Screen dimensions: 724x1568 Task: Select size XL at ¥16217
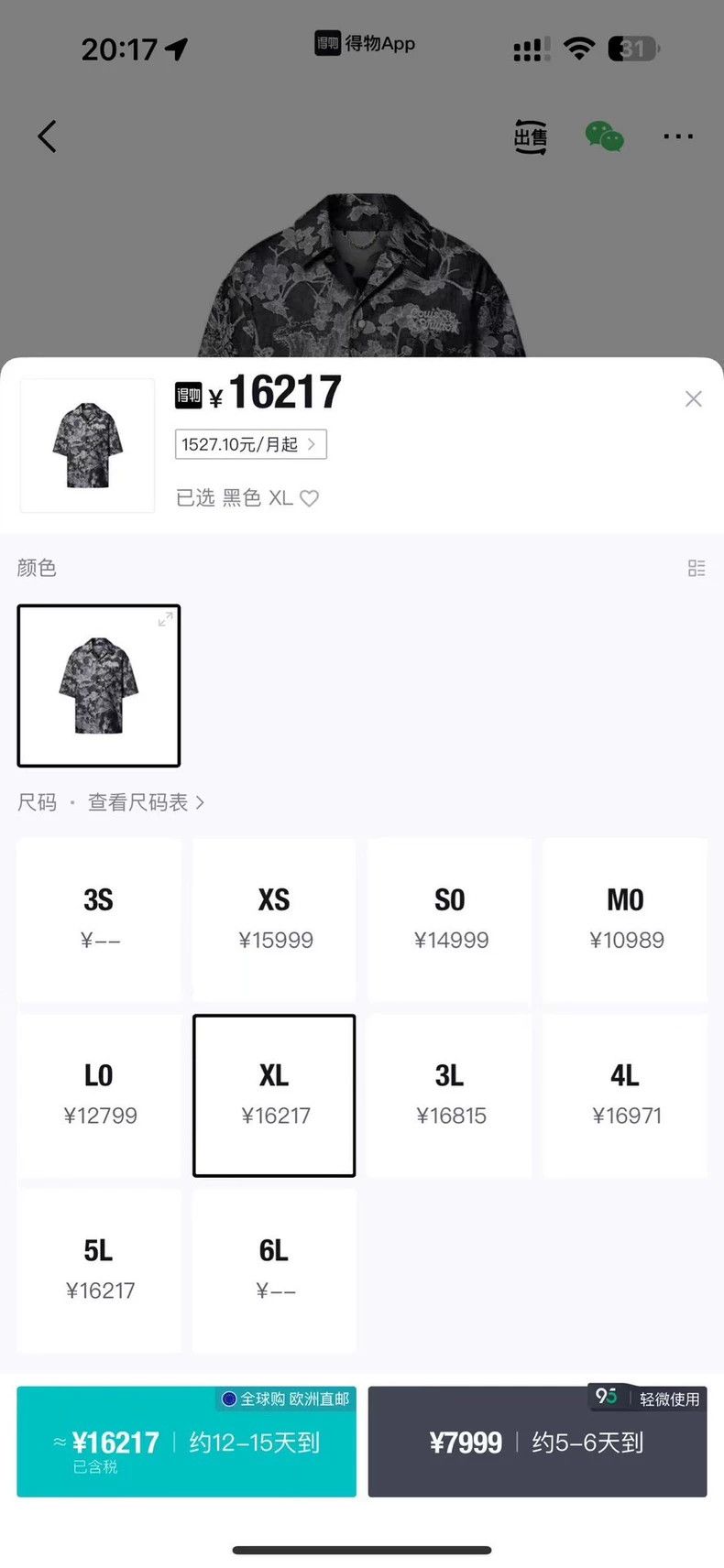tap(274, 1095)
